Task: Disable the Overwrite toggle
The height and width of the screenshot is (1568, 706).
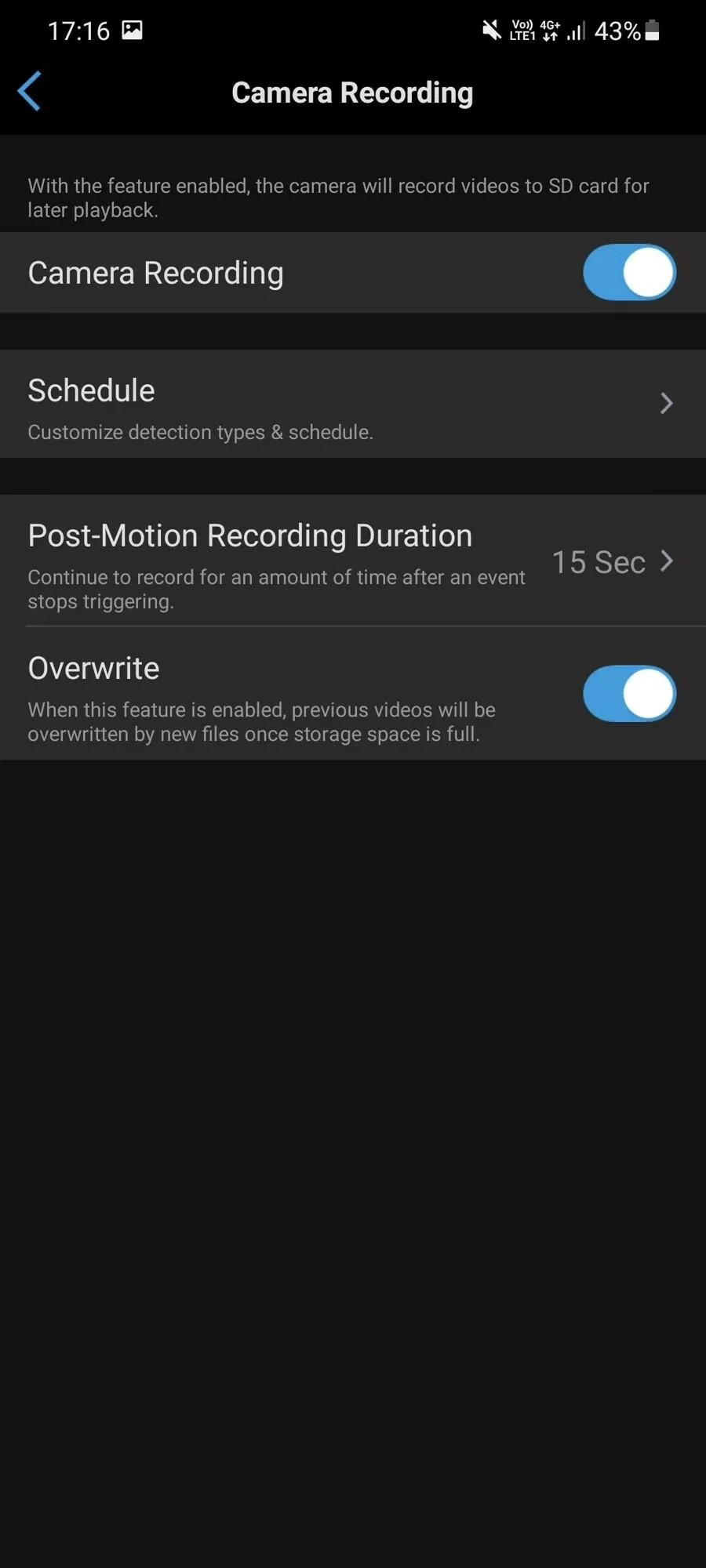Action: [628, 694]
